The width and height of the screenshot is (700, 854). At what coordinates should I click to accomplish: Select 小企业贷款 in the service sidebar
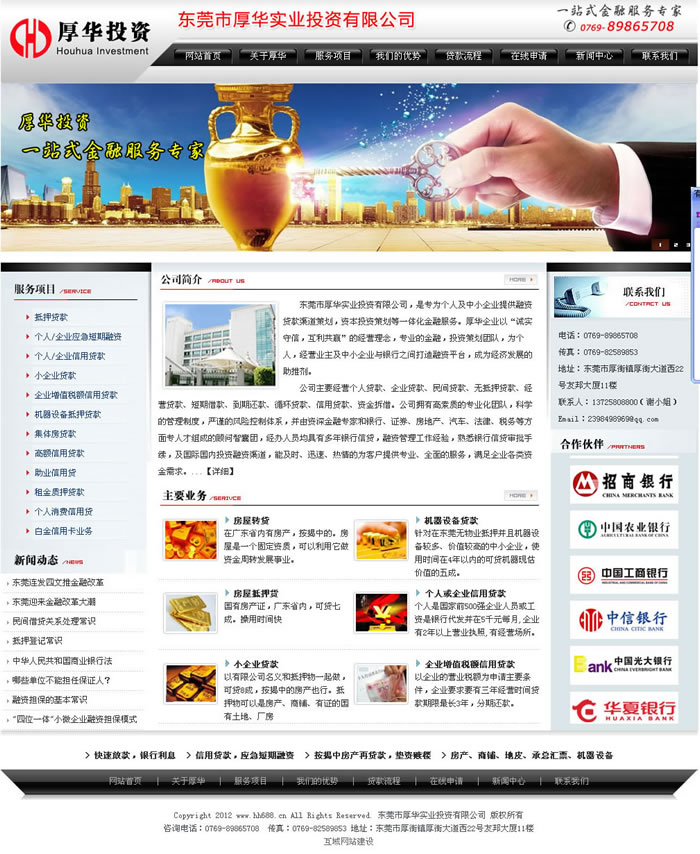coord(55,376)
